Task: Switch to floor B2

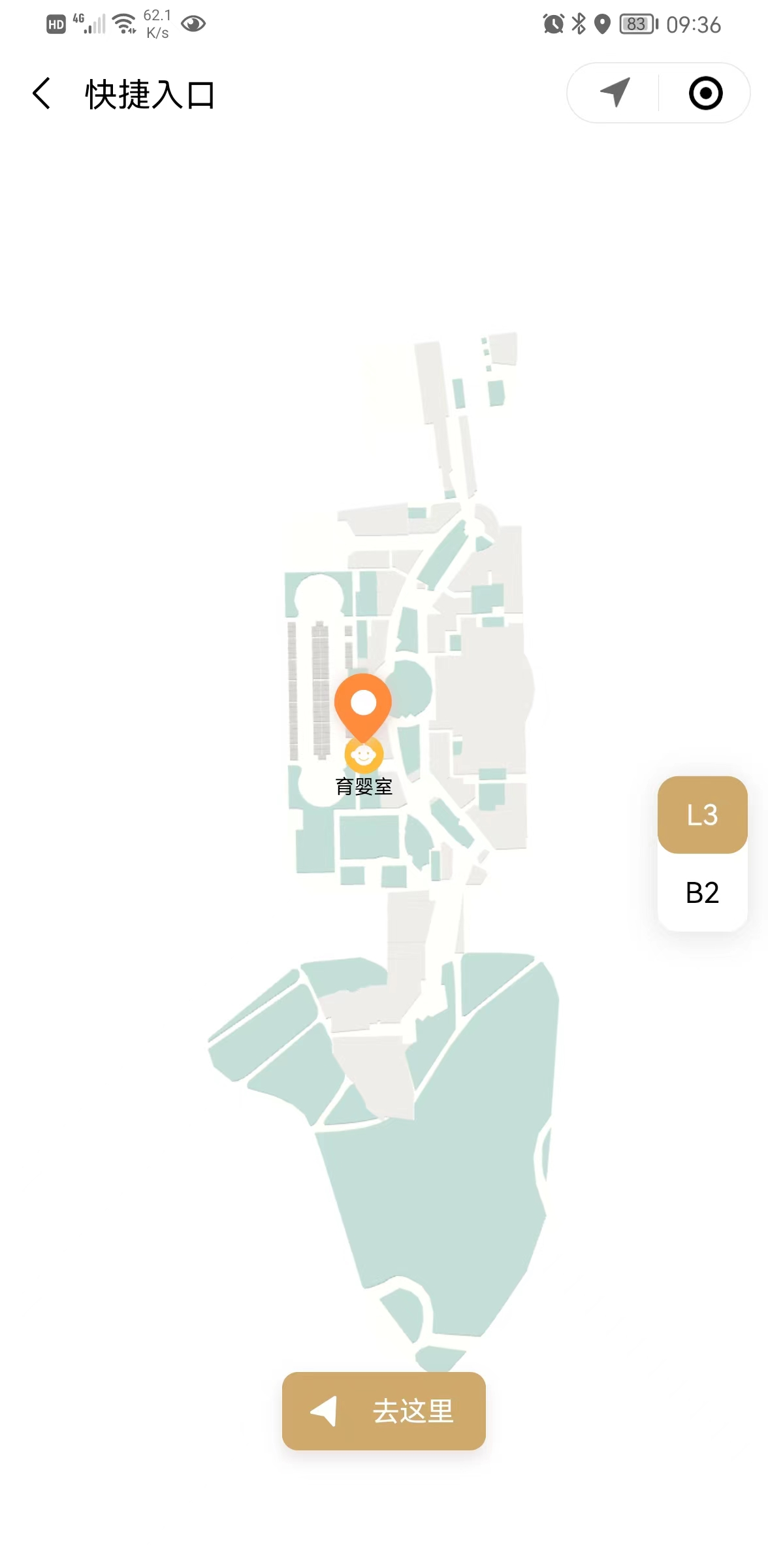Action: click(x=702, y=892)
